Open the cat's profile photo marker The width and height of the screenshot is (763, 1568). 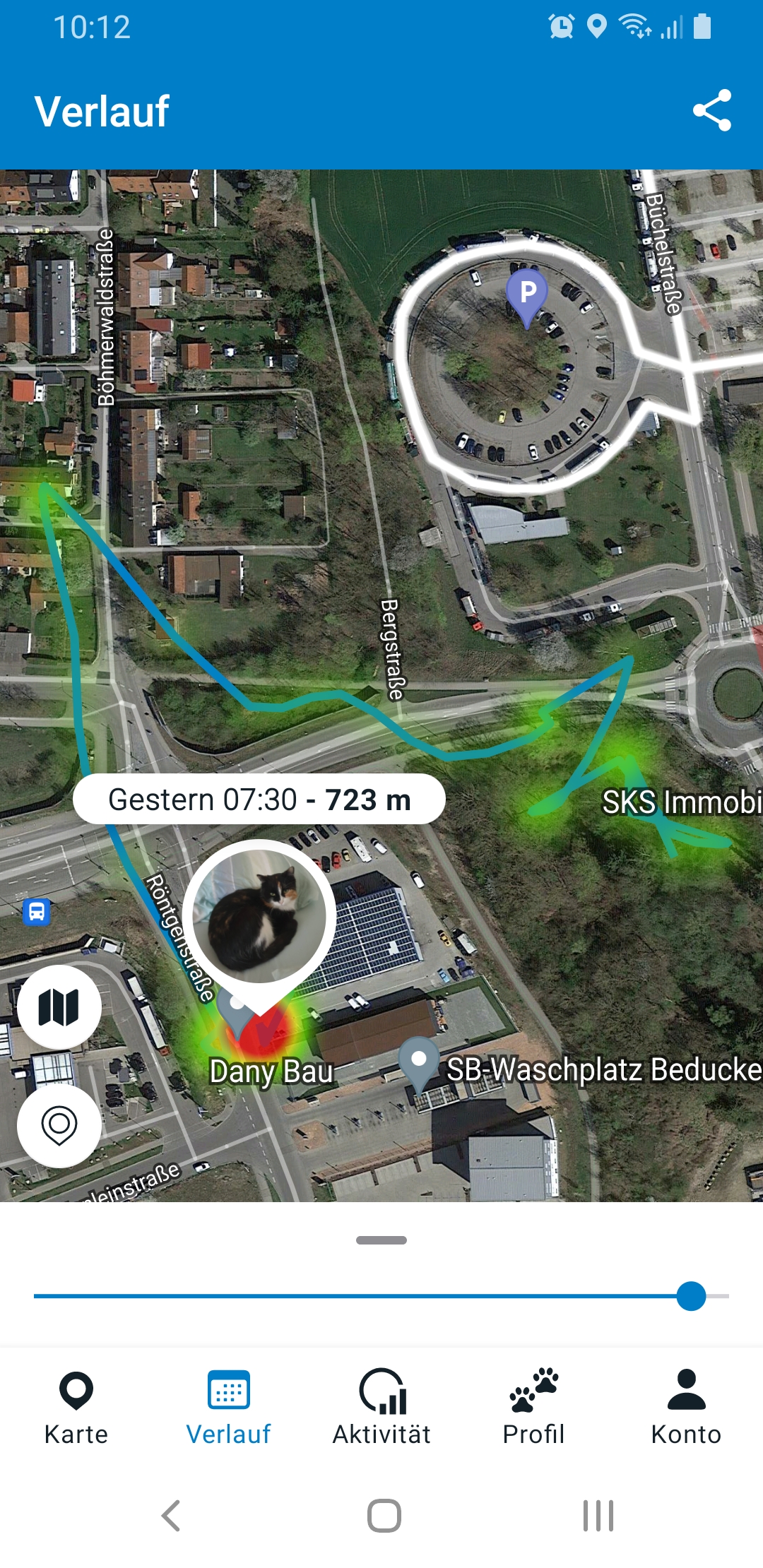coord(259,917)
